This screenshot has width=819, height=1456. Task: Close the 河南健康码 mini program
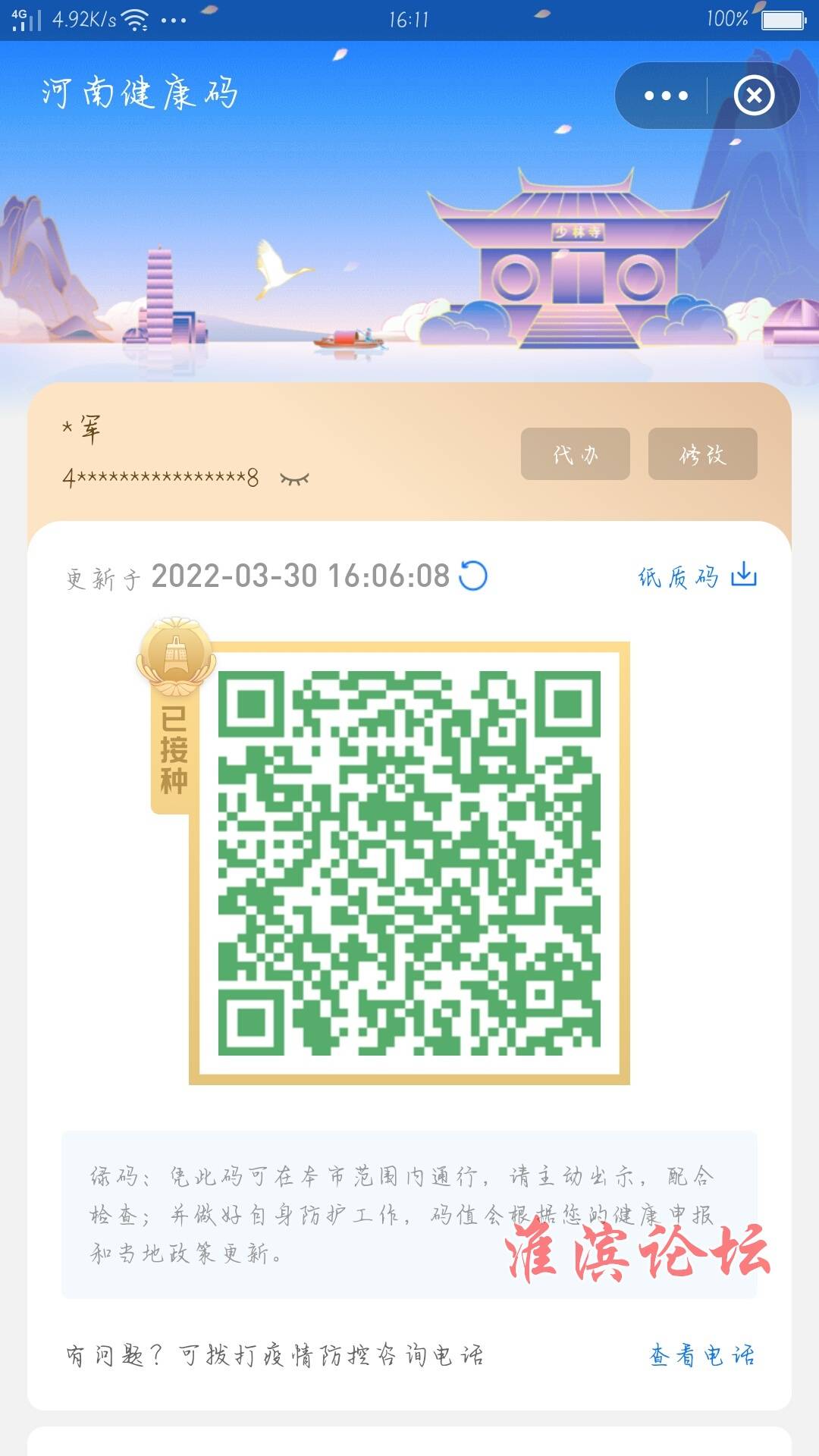coord(754,96)
